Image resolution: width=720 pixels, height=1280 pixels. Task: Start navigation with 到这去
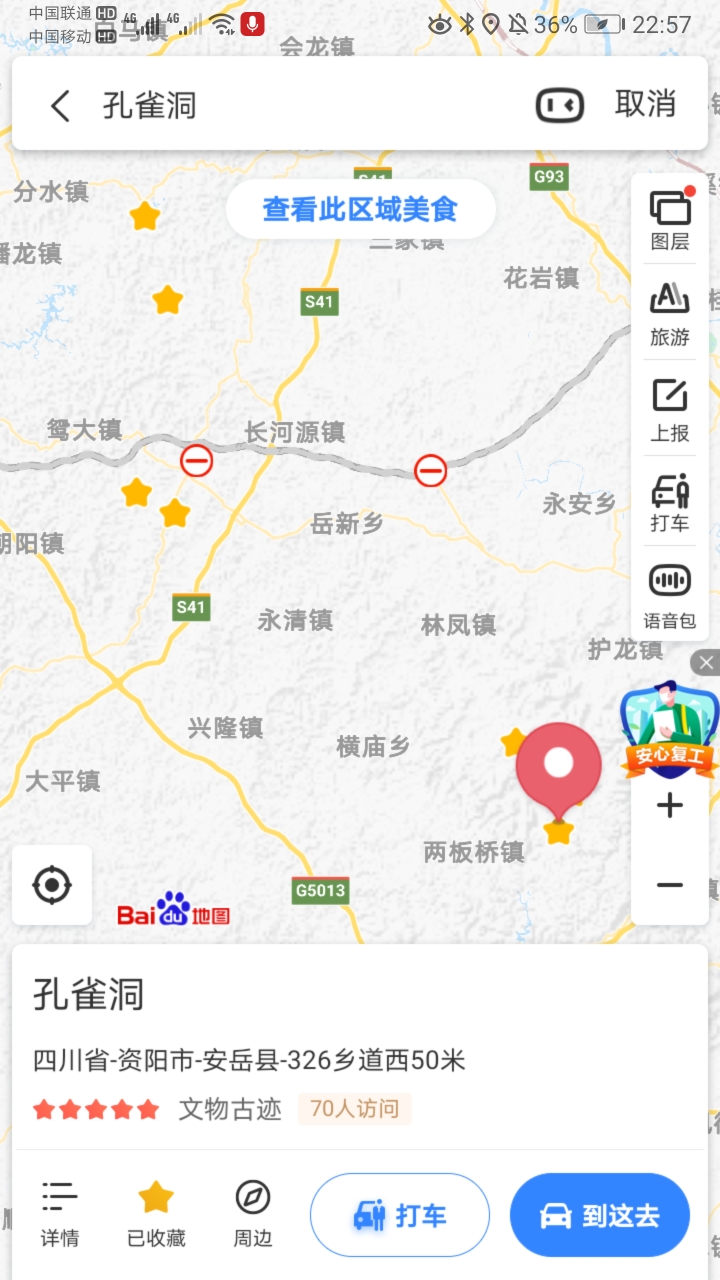pyautogui.click(x=600, y=1215)
